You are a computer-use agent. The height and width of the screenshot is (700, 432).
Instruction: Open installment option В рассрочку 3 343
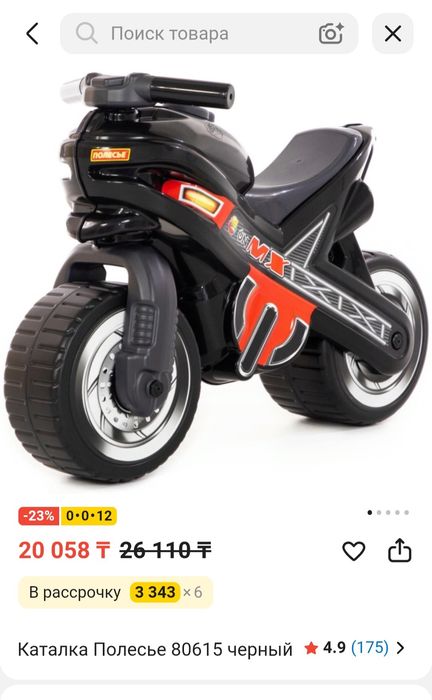coord(116,592)
